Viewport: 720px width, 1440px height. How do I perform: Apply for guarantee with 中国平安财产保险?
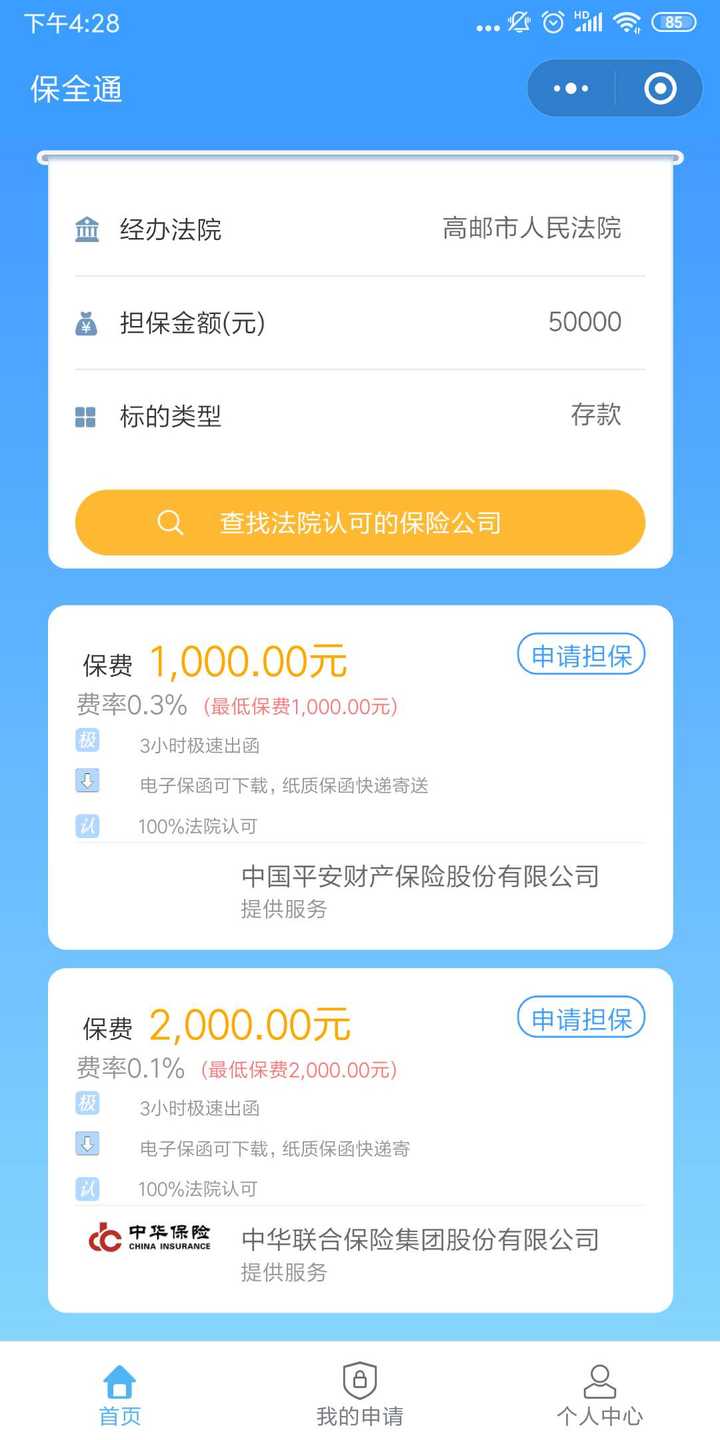point(581,656)
